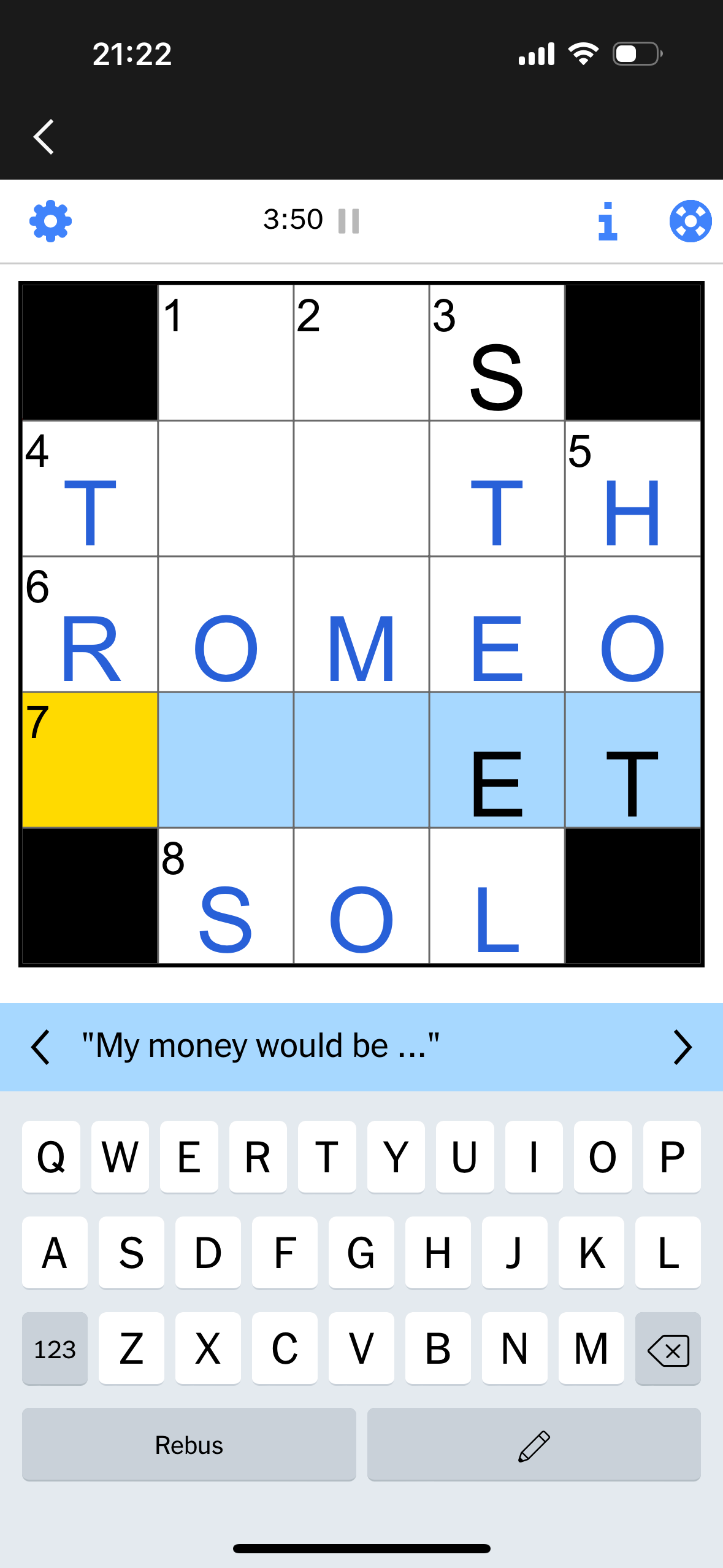723x1568 pixels.
Task: Toggle pencil mode
Action: [534, 1445]
